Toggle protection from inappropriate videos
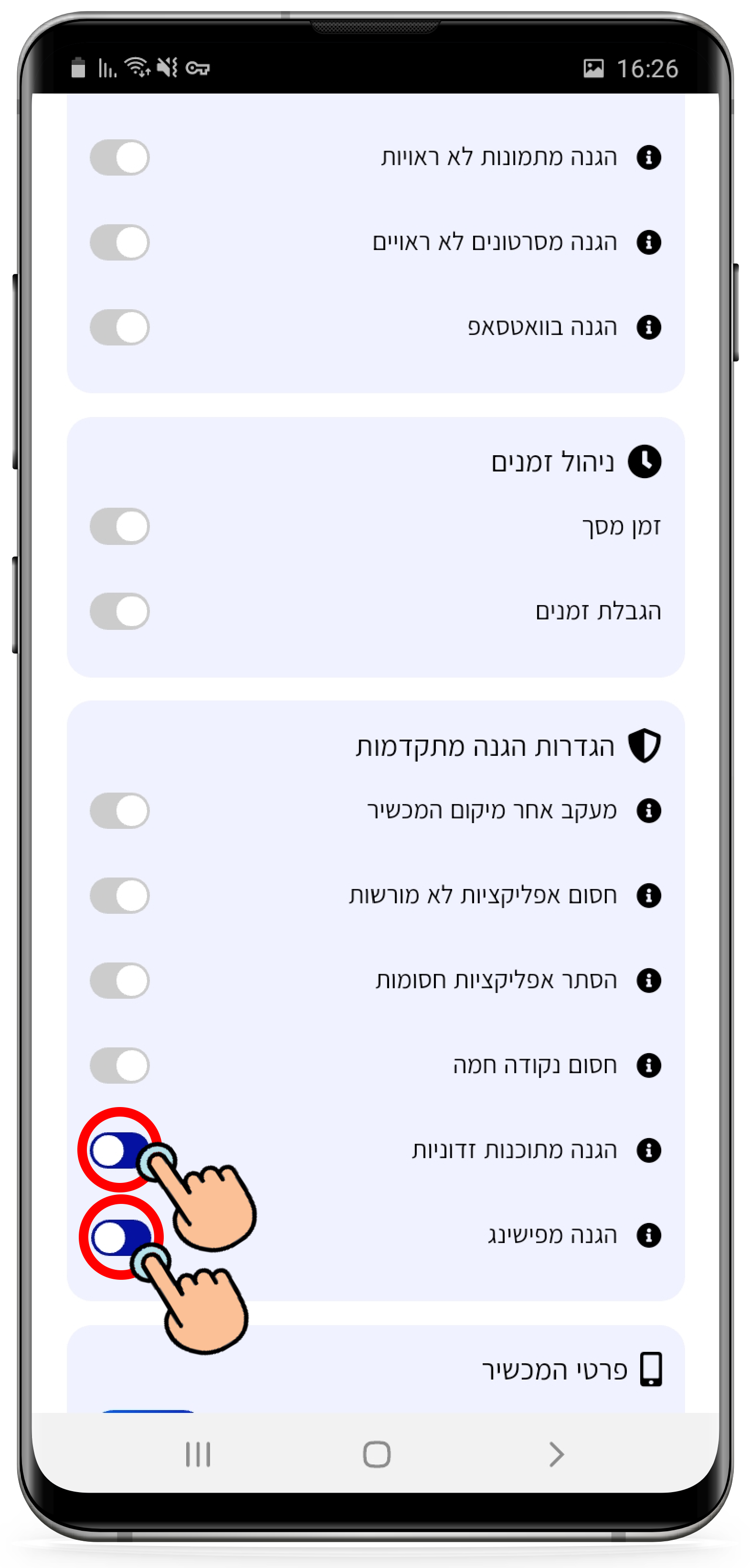Image resolution: width=750 pixels, height=1568 pixels. [119, 242]
